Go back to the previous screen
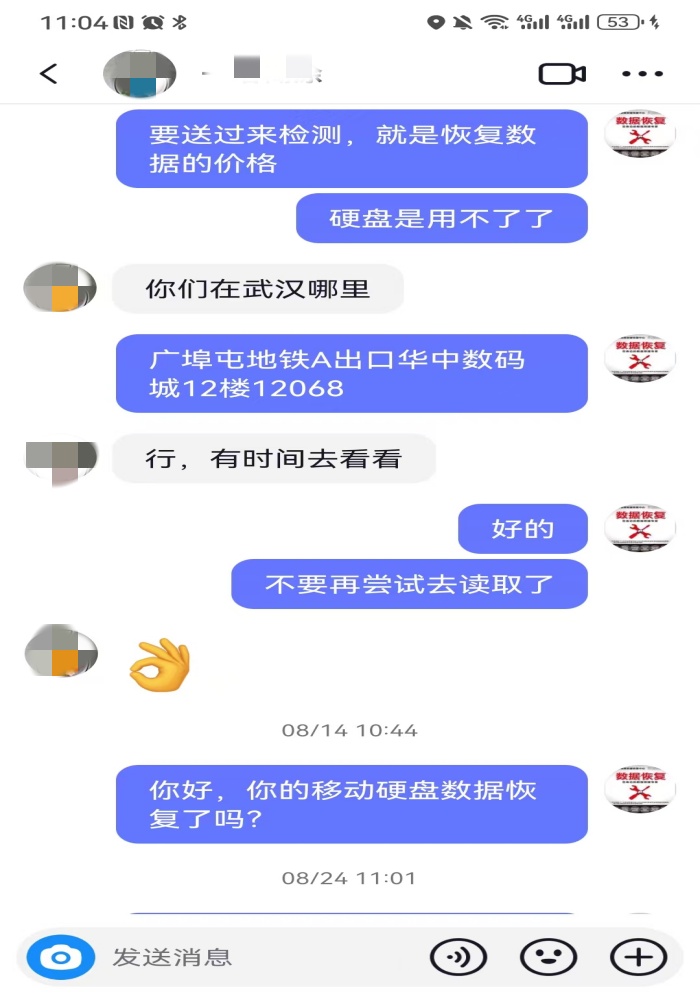Viewport: 700px width, 1000px height. click(x=49, y=74)
